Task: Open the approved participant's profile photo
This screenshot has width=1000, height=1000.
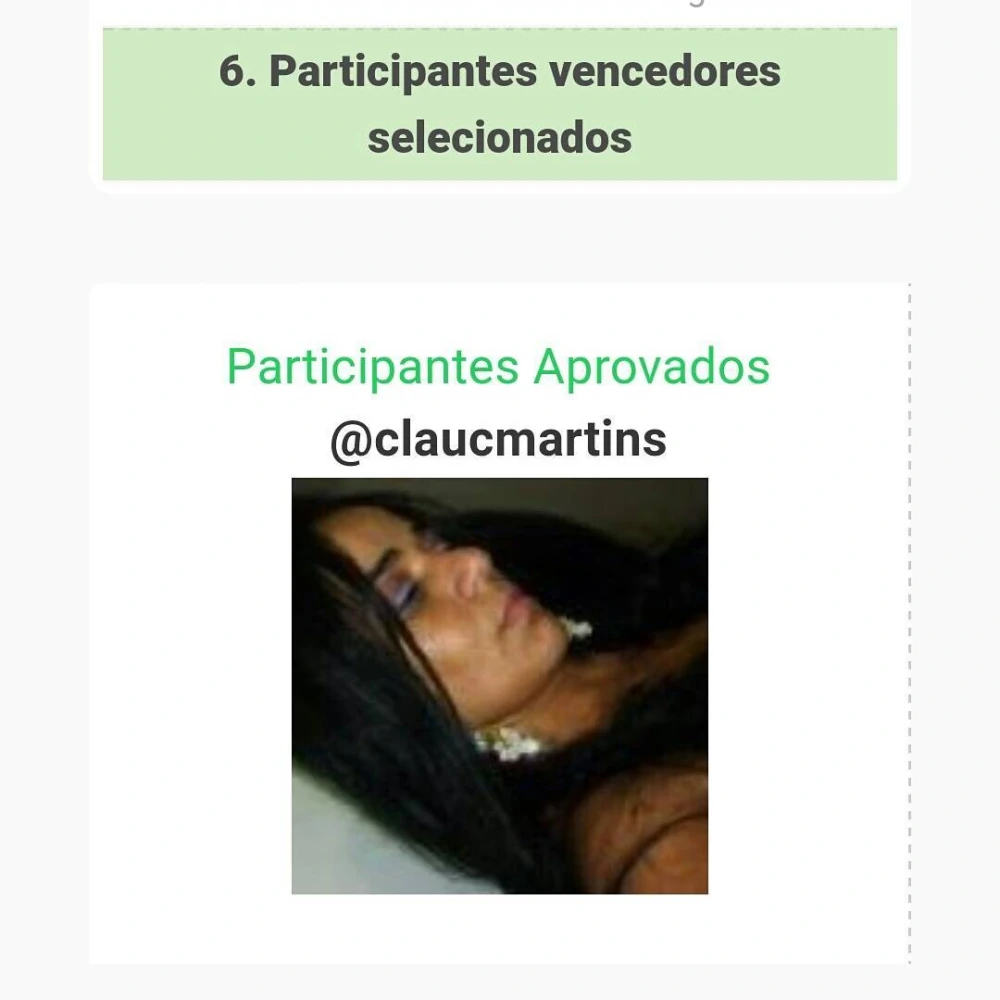Action: point(499,685)
